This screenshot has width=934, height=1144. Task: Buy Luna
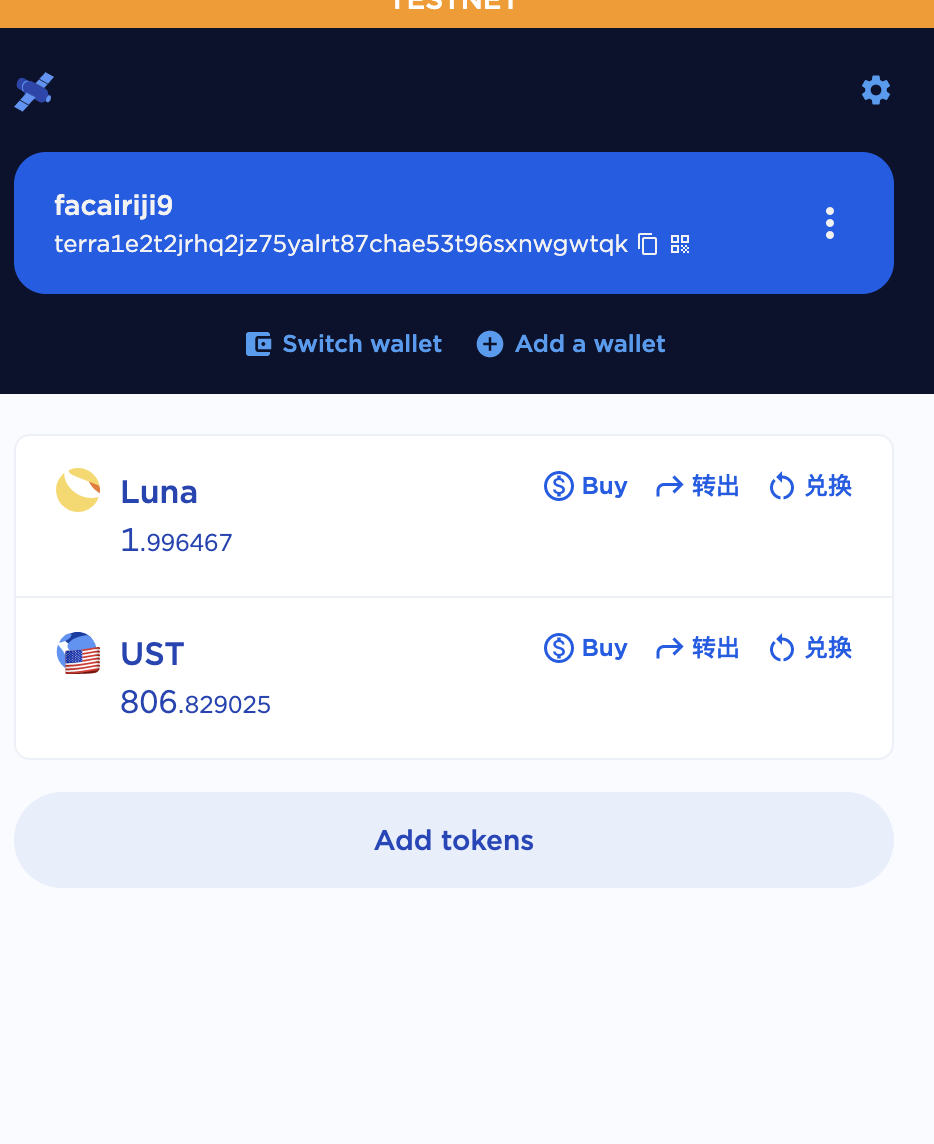point(586,486)
